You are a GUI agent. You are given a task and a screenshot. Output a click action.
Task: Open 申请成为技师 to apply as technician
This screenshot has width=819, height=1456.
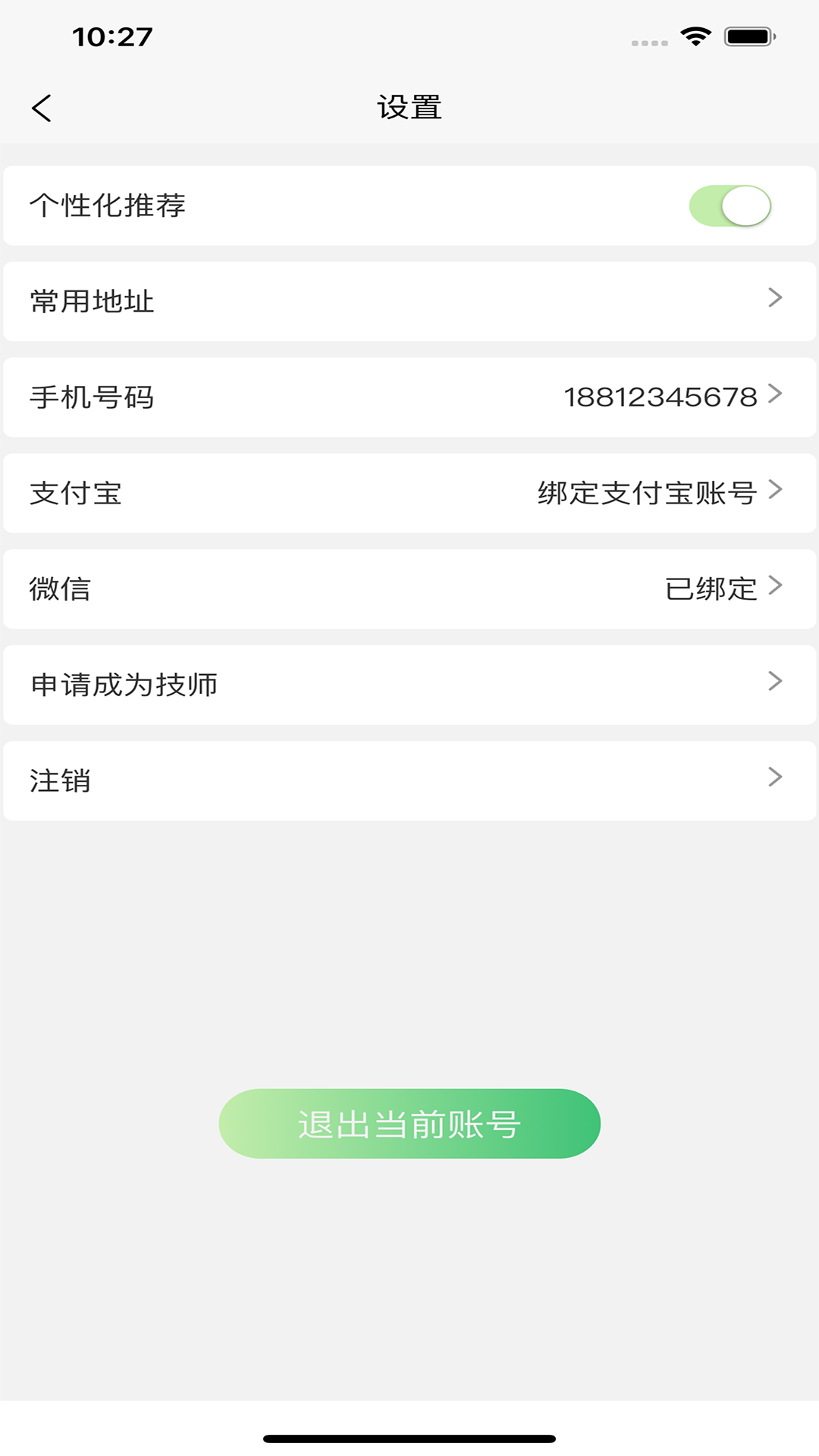(409, 684)
